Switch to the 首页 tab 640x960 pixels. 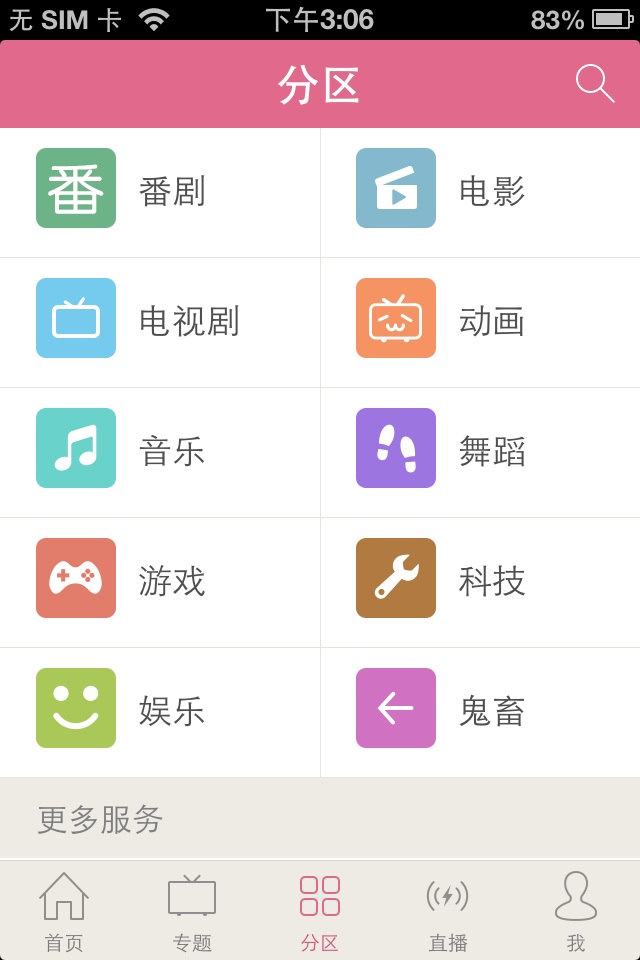(64, 911)
